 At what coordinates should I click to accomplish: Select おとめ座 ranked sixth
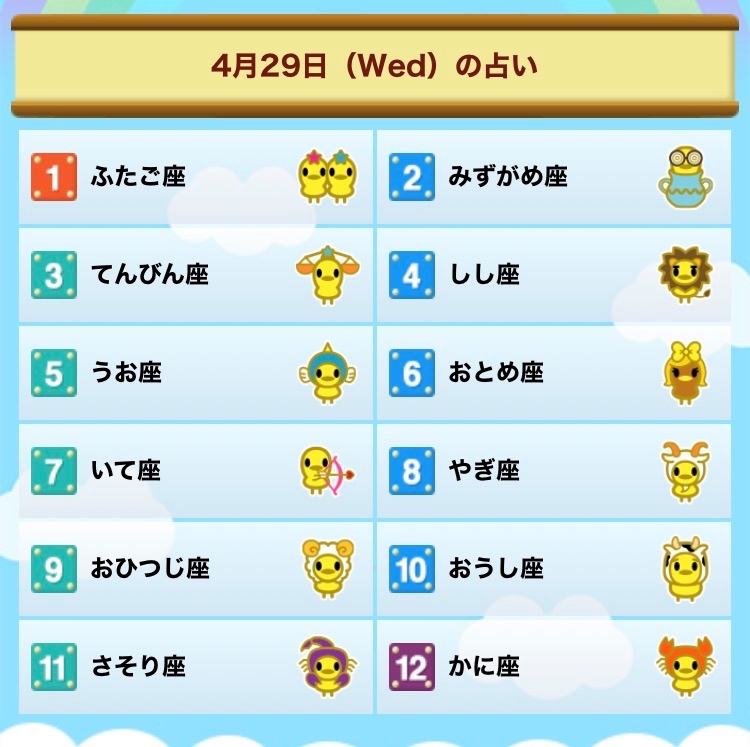pyautogui.click(x=554, y=373)
